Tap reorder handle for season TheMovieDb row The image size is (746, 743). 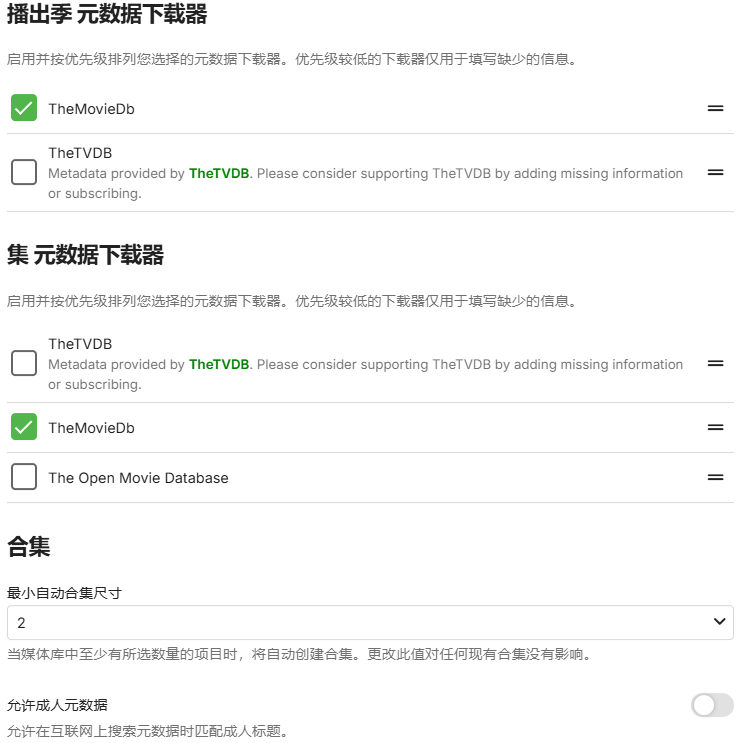coord(715,108)
